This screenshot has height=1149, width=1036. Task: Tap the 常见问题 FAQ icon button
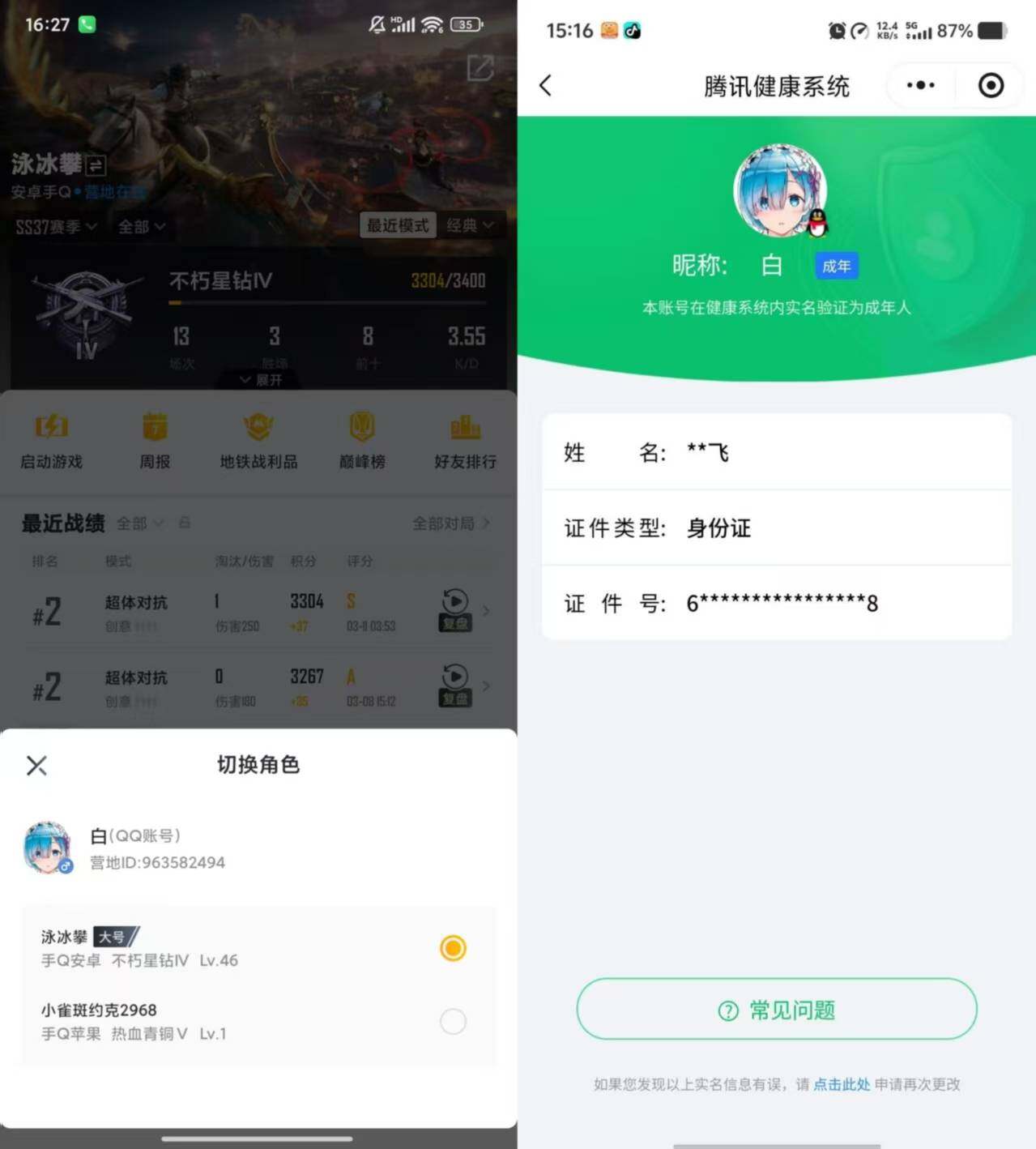coord(774,1009)
